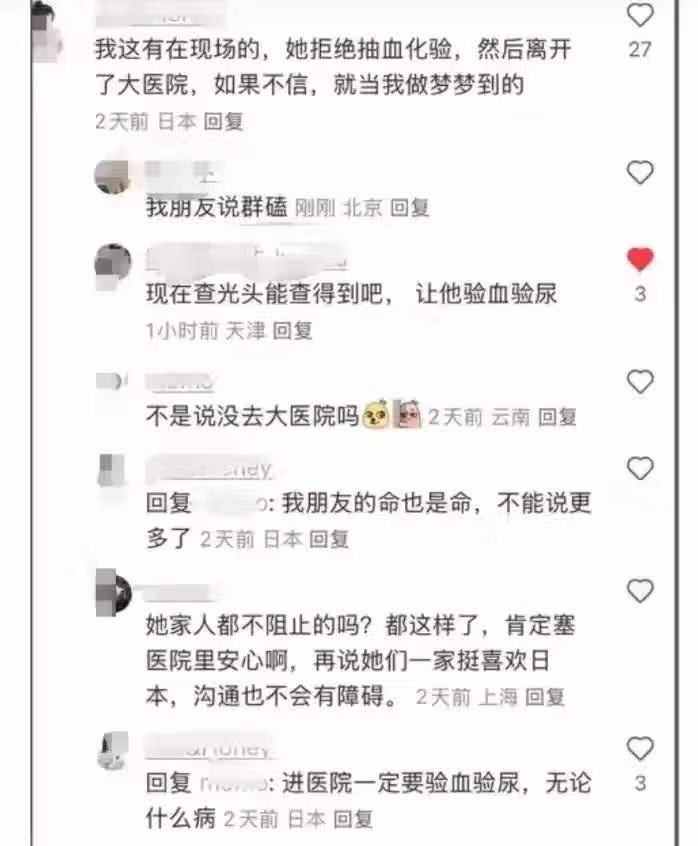Like the comment '我朋友说群磕'
The width and height of the screenshot is (698, 846).
point(640,173)
